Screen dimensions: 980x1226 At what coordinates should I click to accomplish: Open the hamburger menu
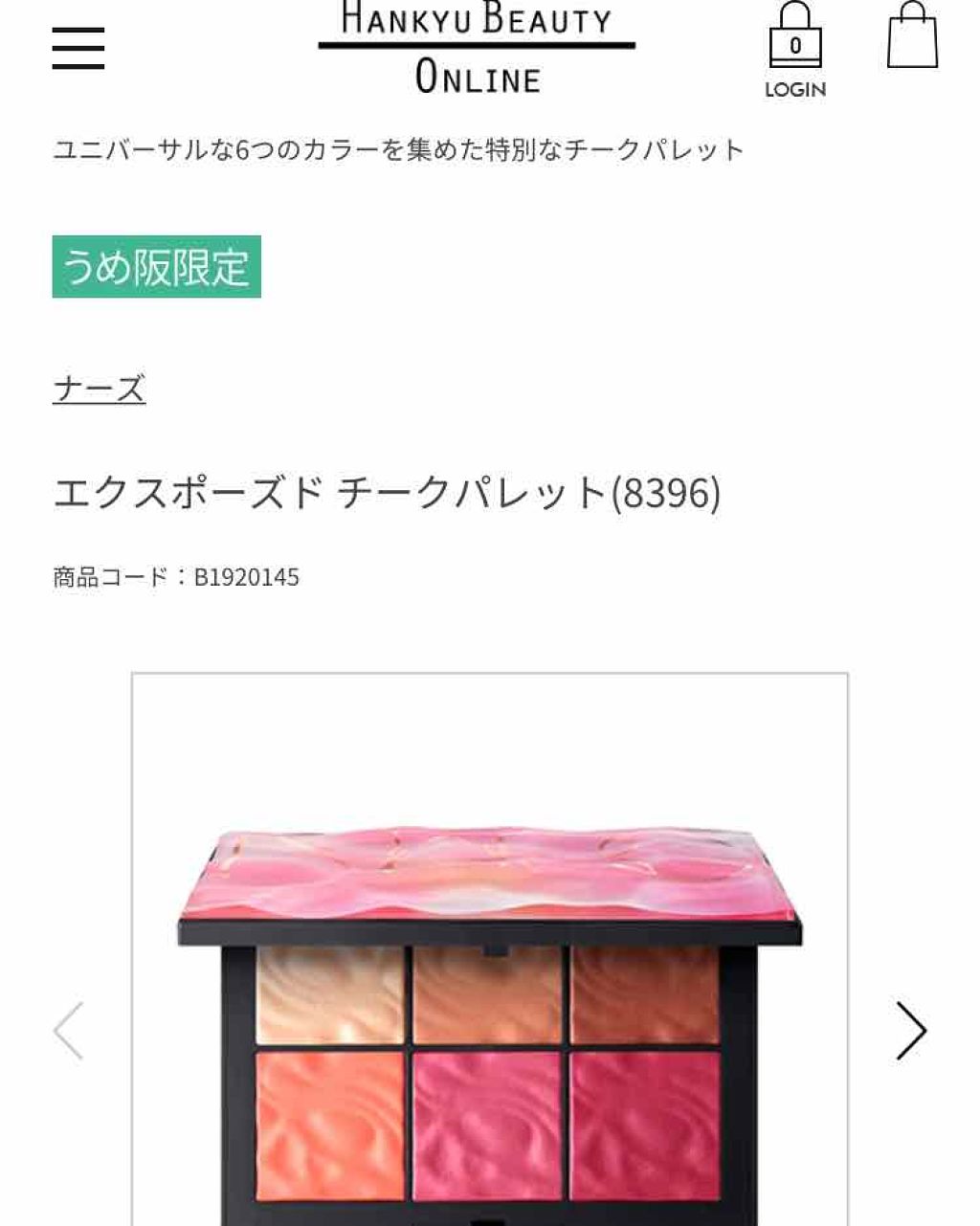[x=78, y=48]
